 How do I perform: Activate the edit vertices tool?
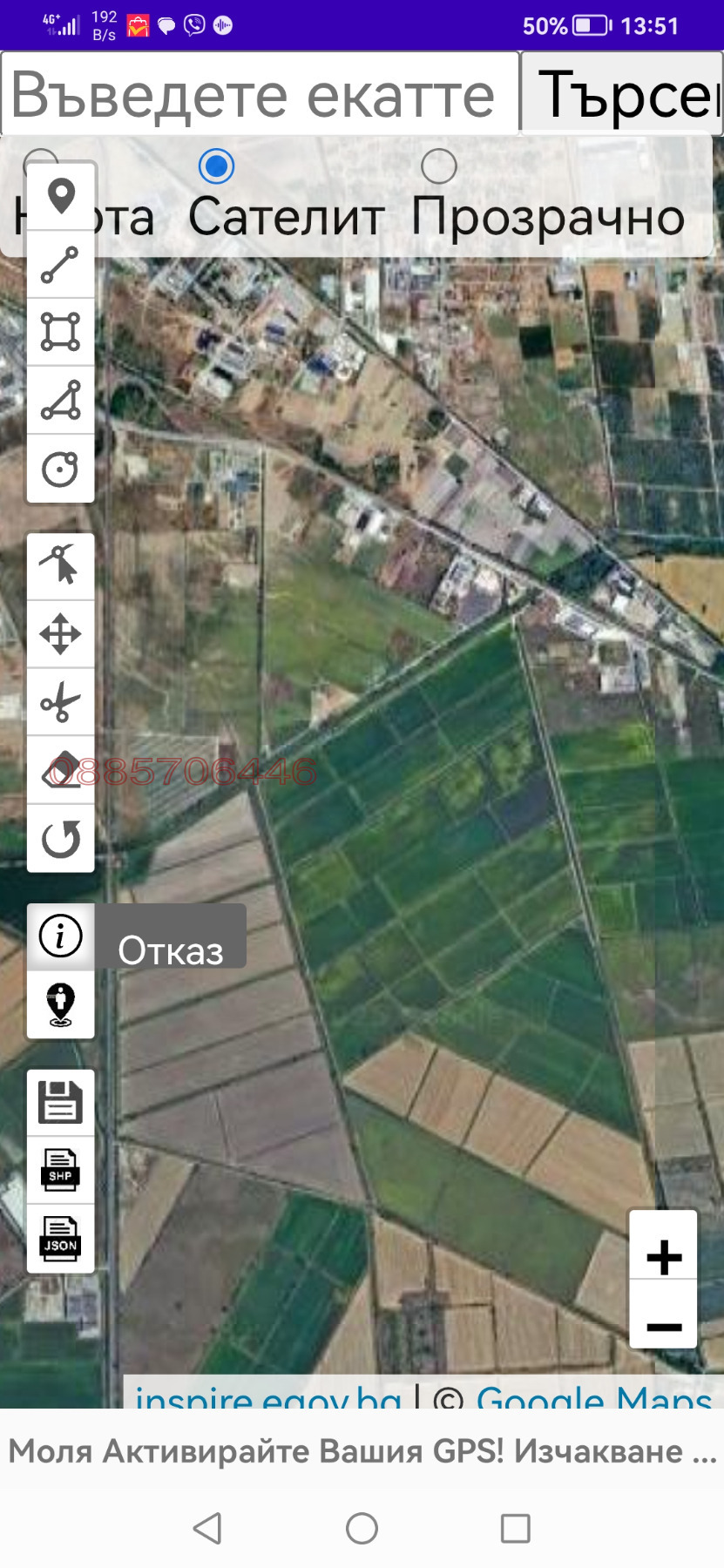(x=61, y=565)
